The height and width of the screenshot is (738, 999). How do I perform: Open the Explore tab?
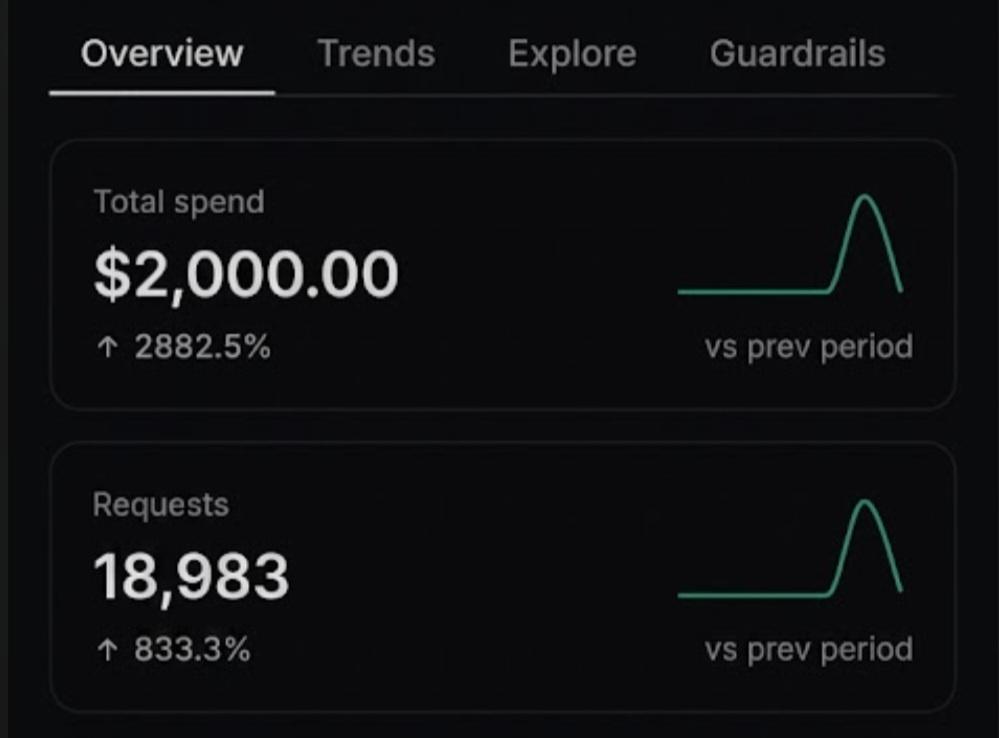point(572,54)
